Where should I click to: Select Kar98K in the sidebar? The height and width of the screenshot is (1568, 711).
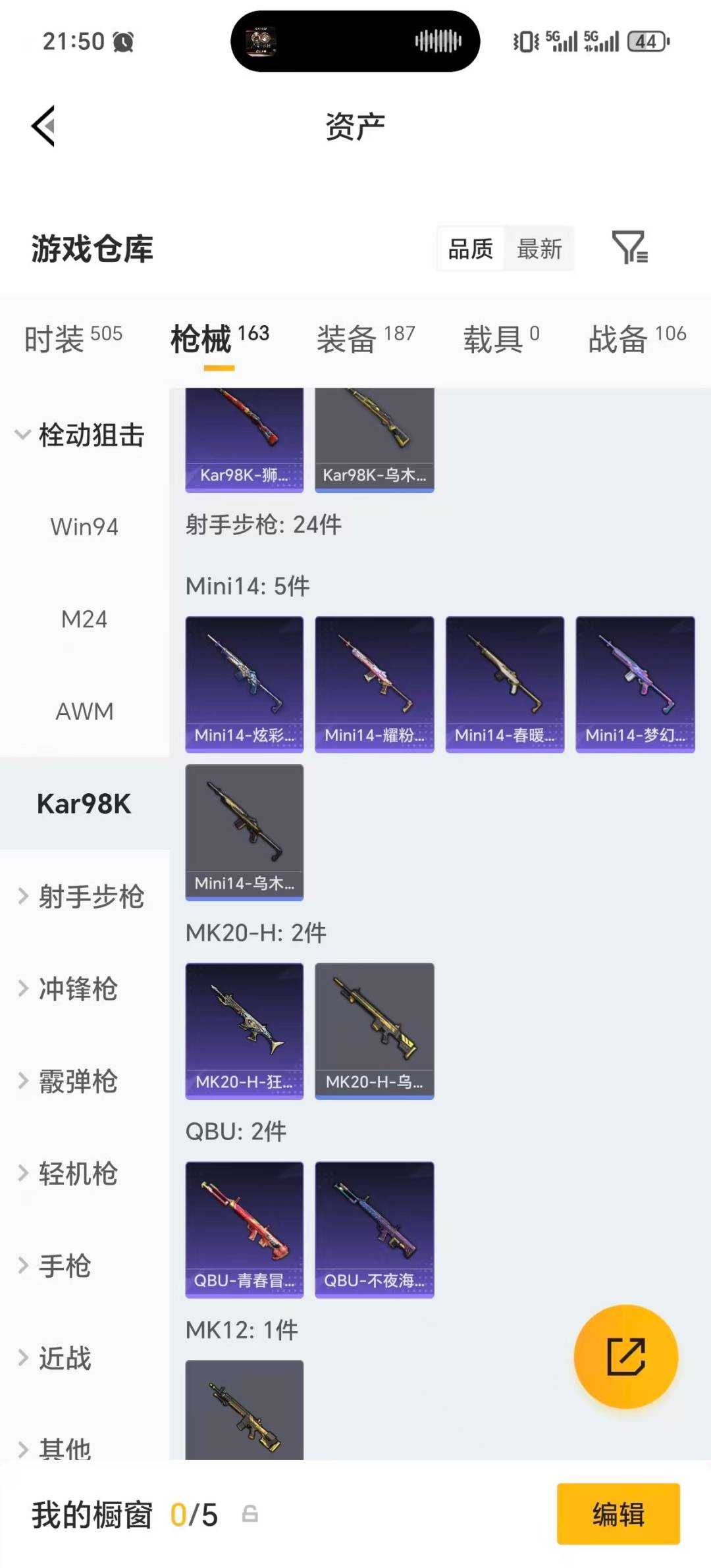coord(85,802)
